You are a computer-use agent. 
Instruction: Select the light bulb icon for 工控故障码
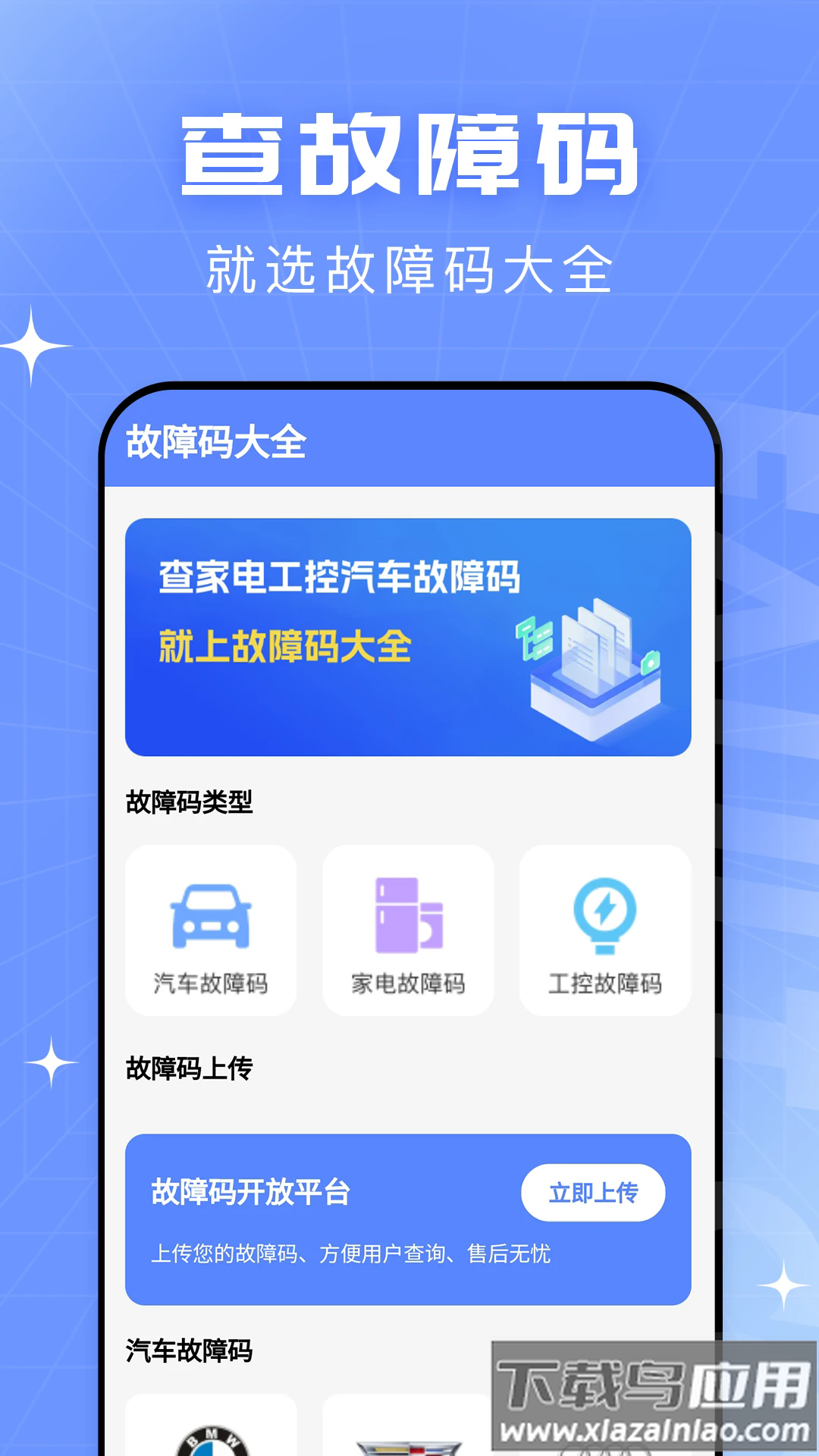[x=605, y=915]
